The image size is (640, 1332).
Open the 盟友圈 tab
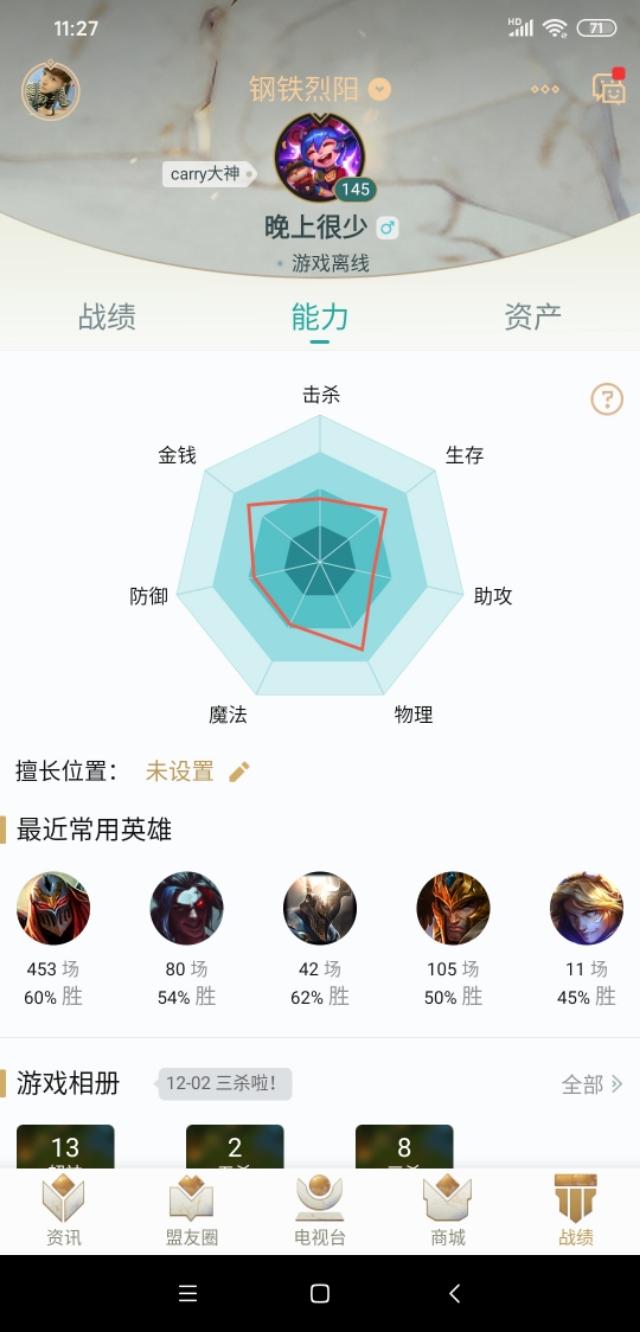click(191, 1210)
